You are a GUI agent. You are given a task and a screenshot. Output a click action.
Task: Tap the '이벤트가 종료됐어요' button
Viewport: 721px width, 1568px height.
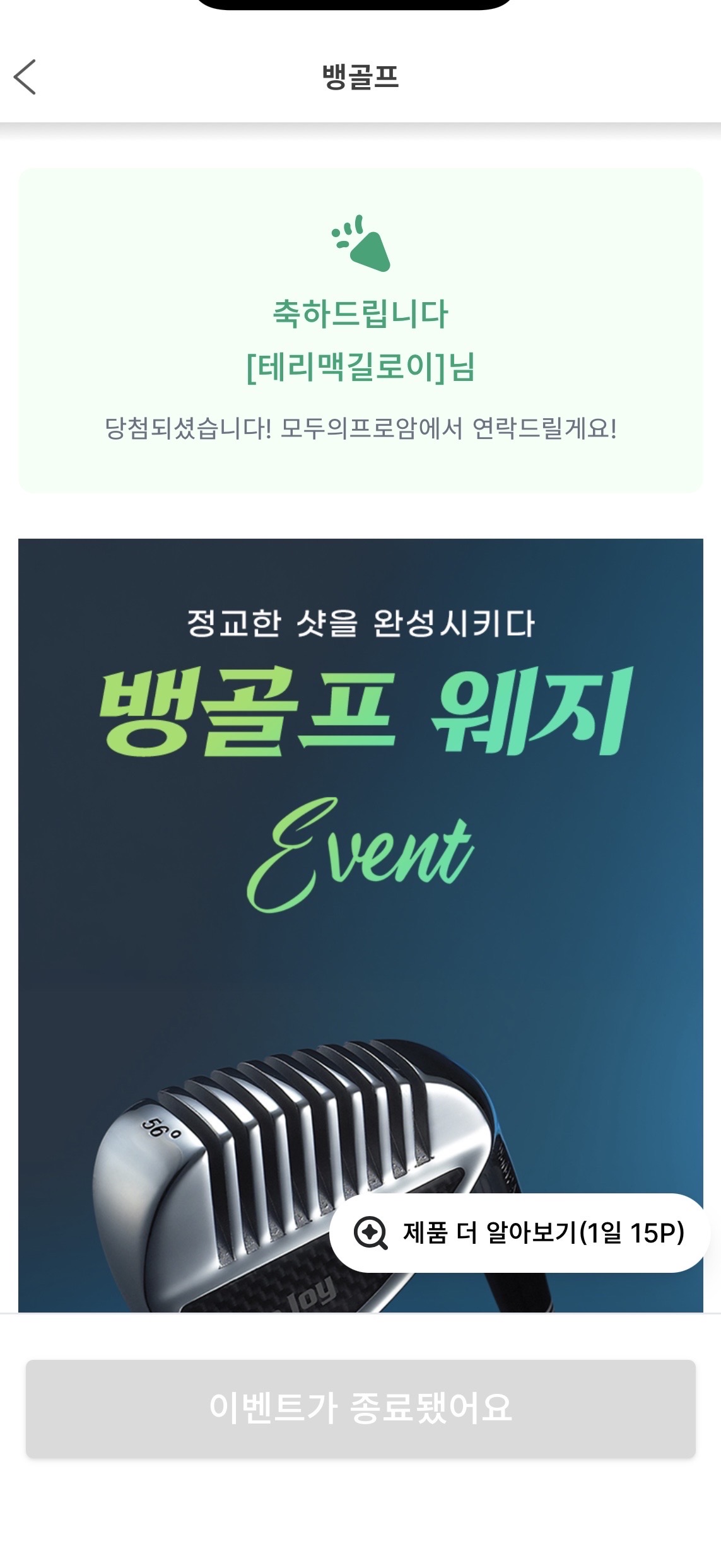(x=360, y=1408)
